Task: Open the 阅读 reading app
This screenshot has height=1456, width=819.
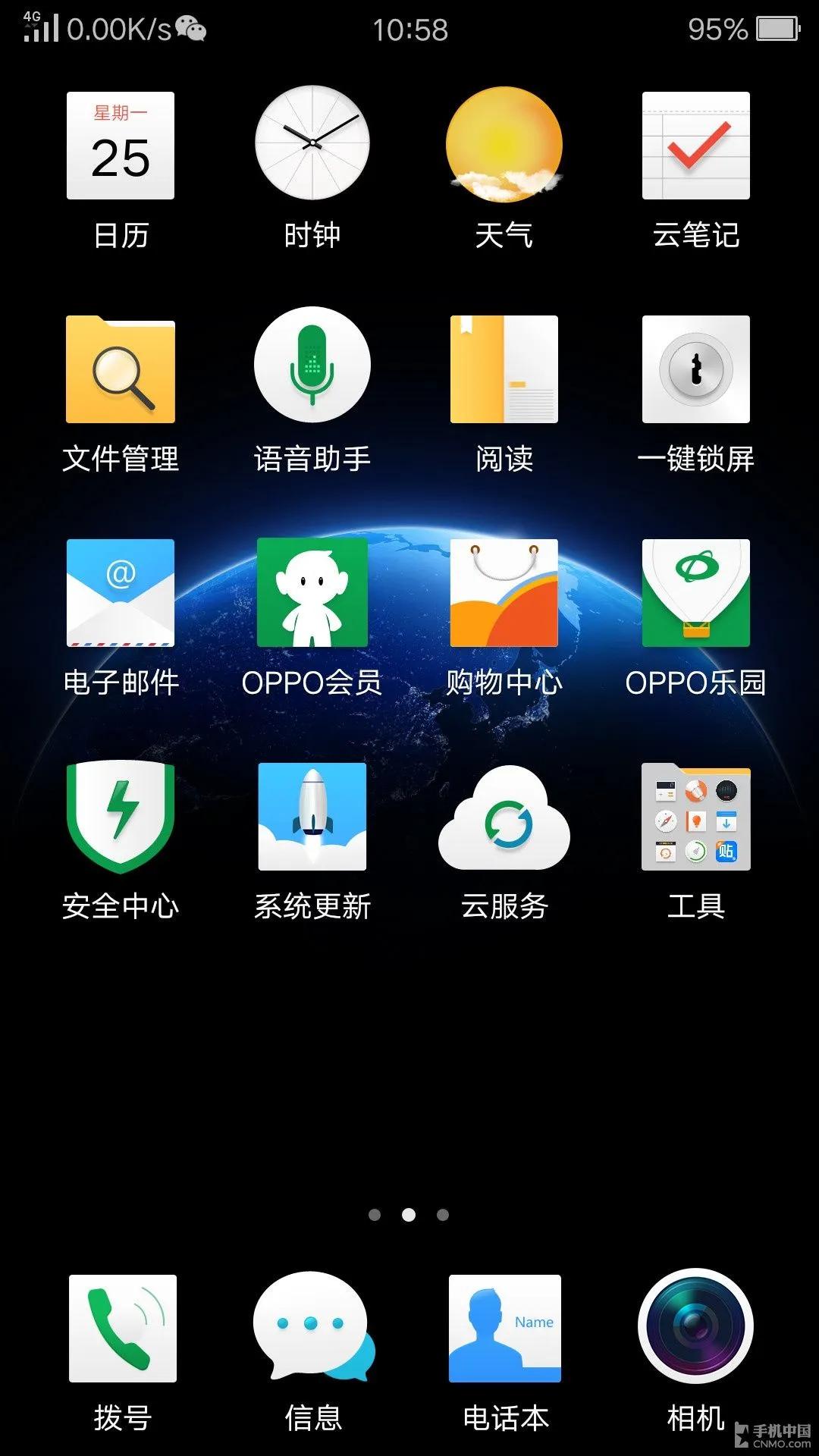Action: tap(504, 369)
